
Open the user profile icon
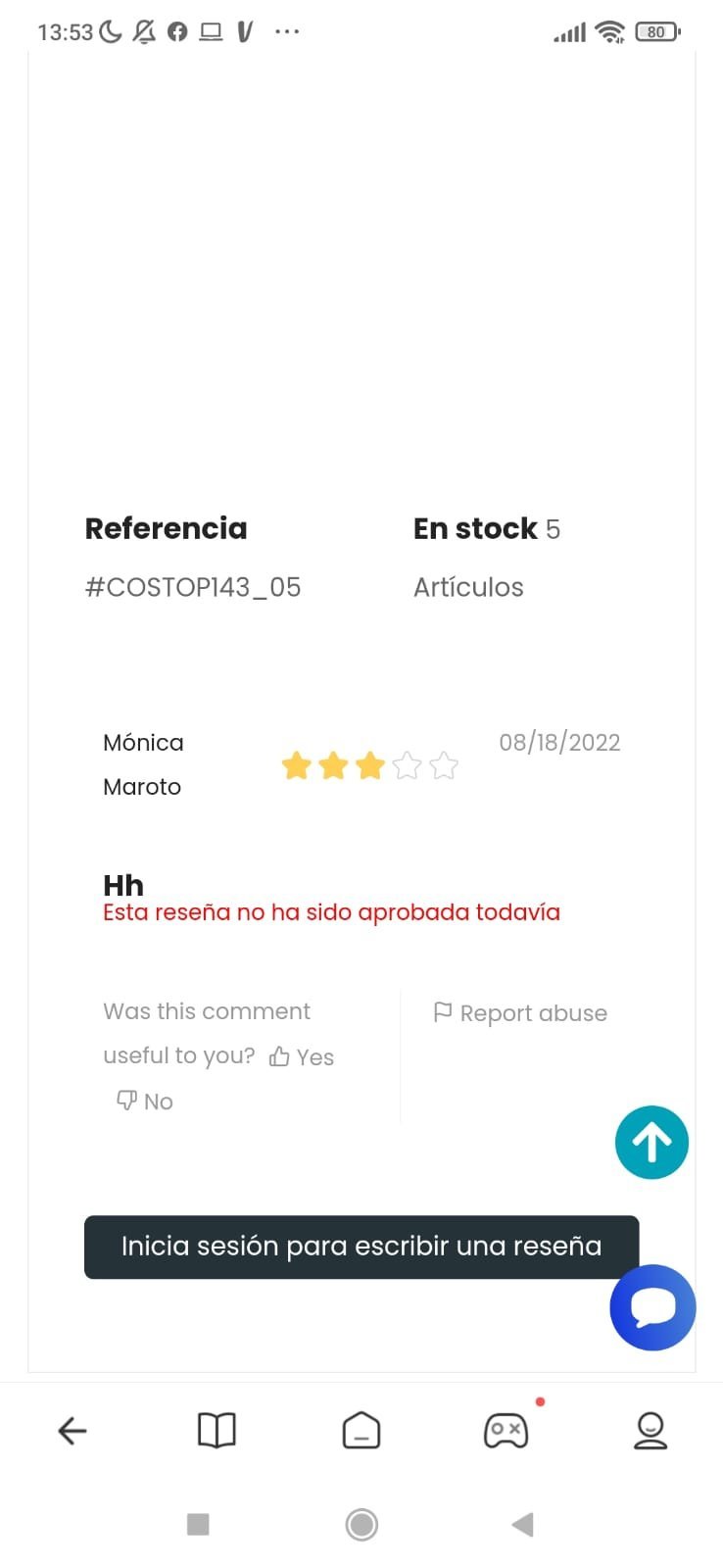click(651, 1431)
